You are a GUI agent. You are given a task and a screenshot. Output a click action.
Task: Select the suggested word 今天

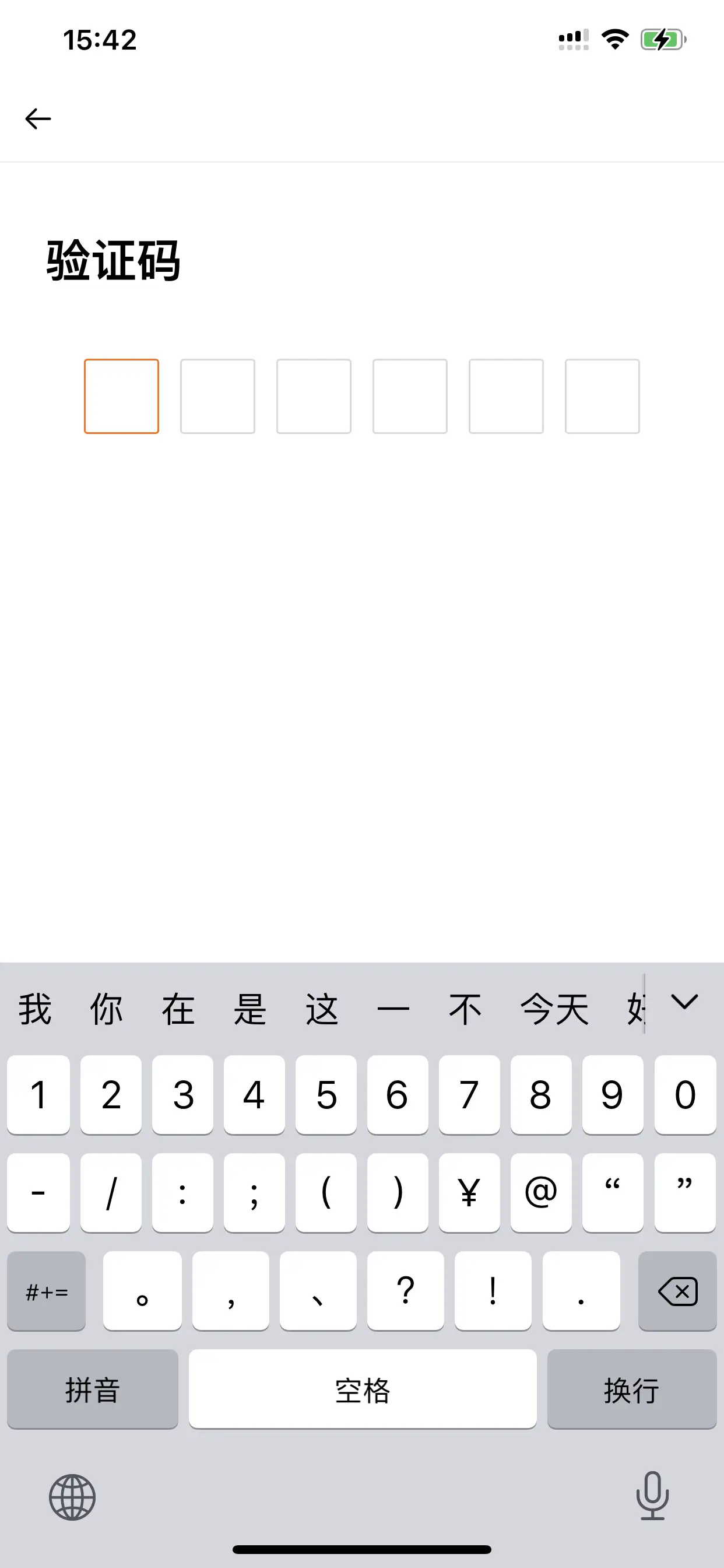(554, 1009)
